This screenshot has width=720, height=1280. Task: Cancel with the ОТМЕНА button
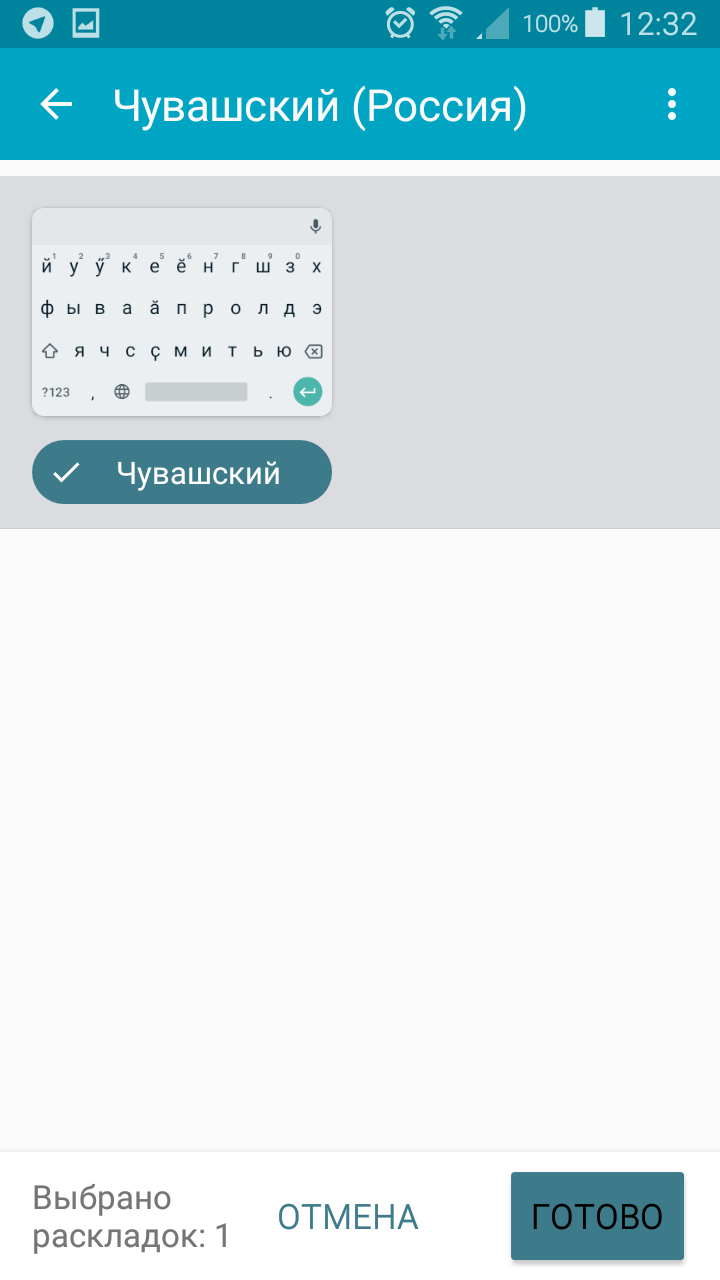click(x=348, y=1217)
